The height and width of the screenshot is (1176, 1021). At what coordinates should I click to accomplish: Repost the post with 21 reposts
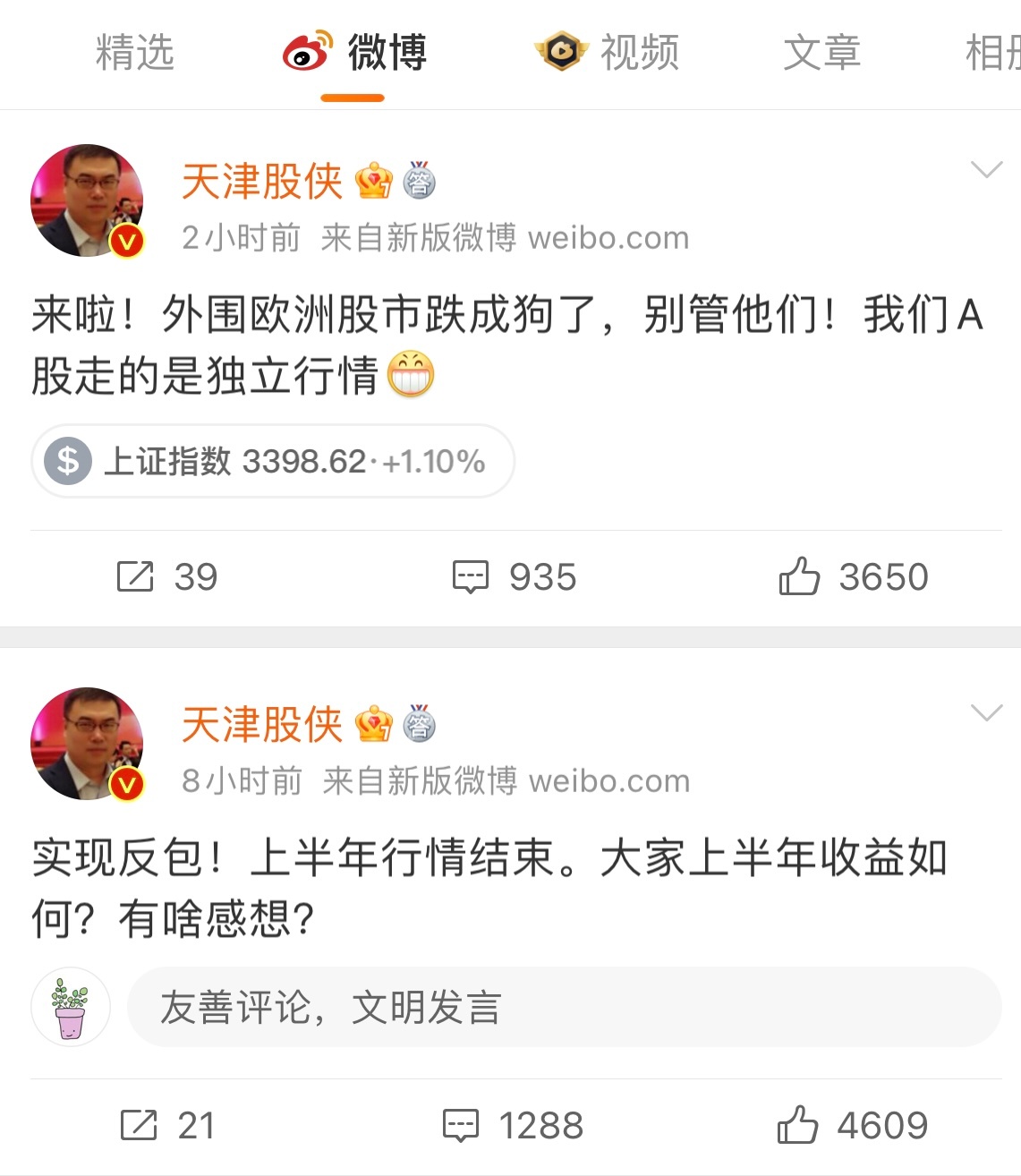167,1125
